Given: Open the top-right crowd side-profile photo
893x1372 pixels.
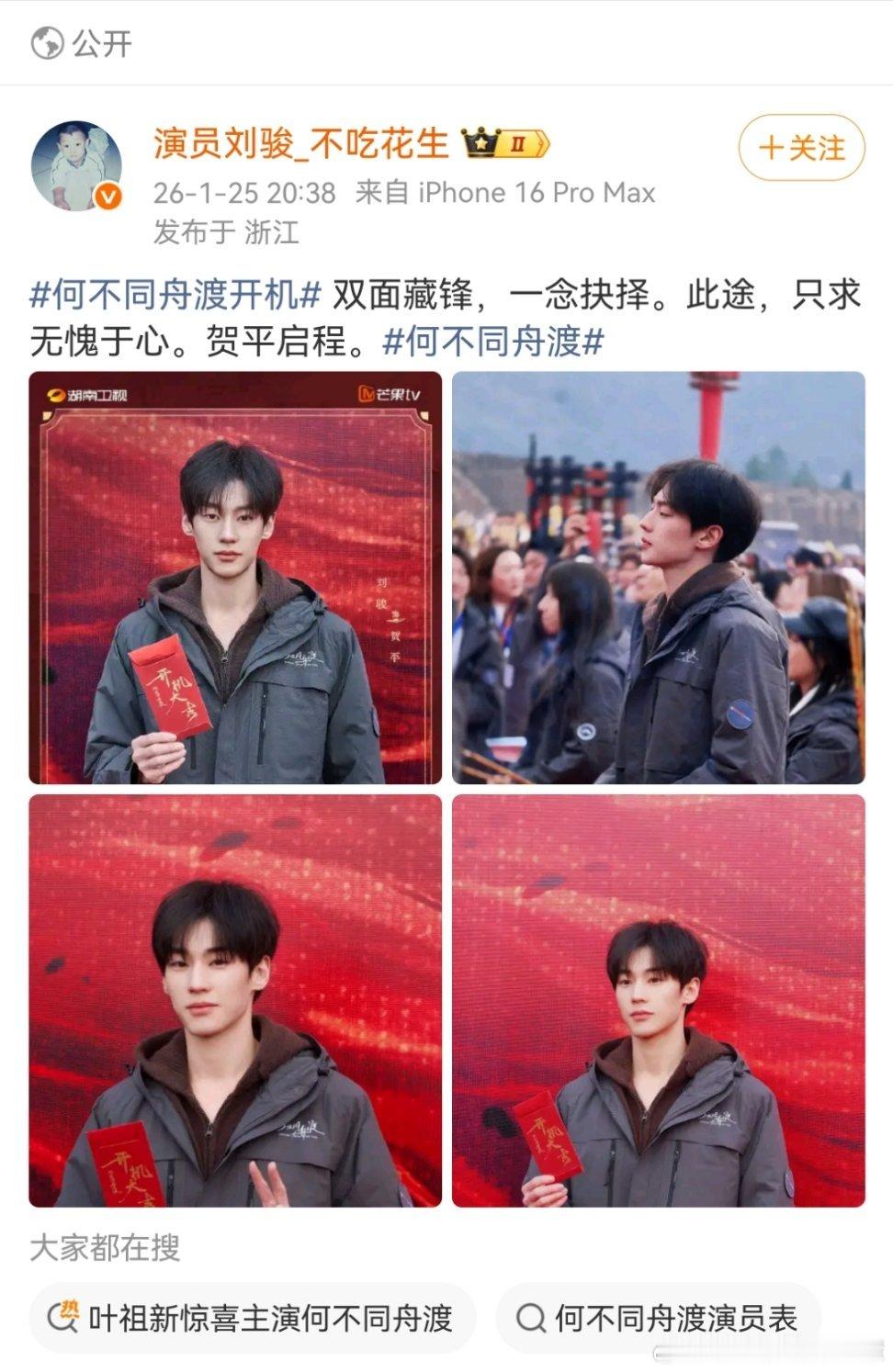Looking at the screenshot, I should point(659,577).
